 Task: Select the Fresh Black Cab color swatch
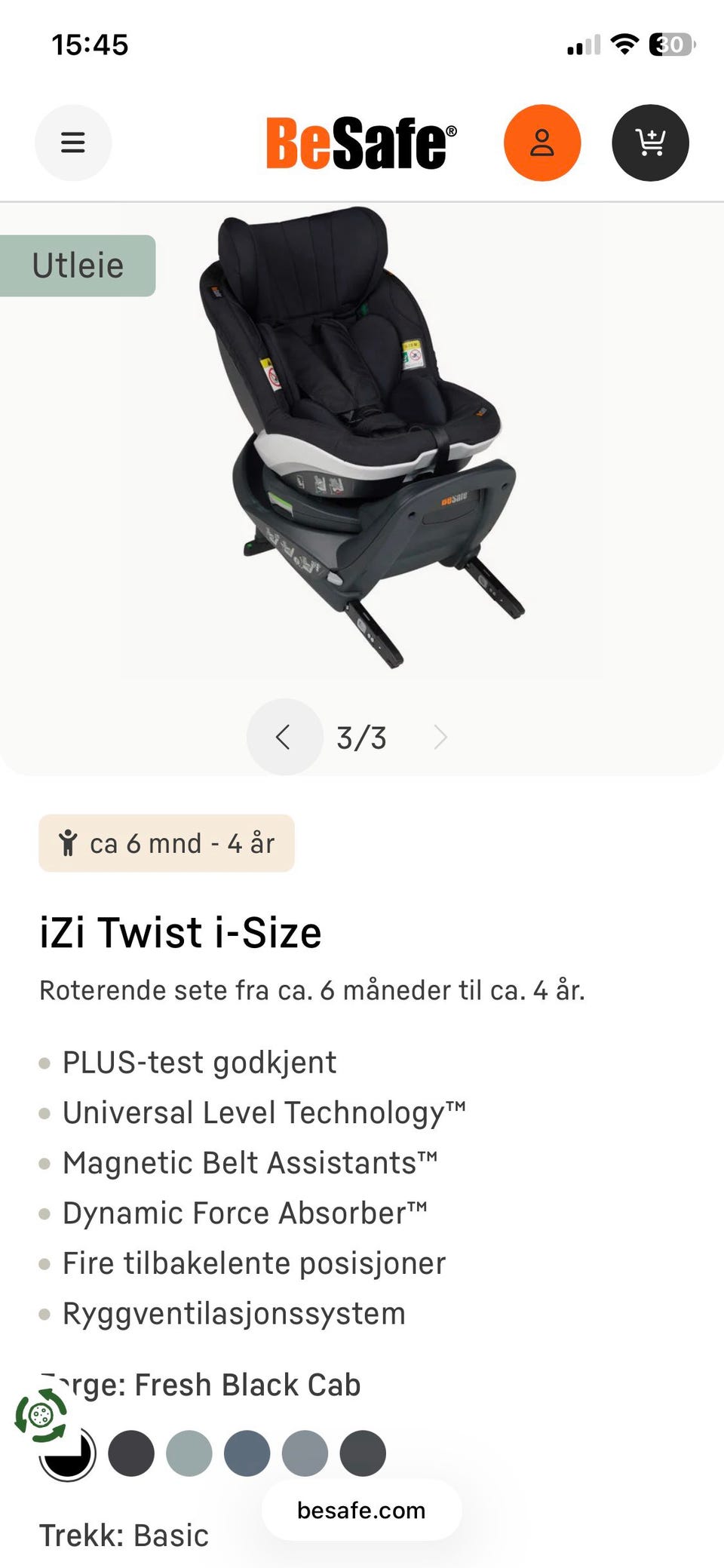pyautogui.click(x=75, y=1459)
